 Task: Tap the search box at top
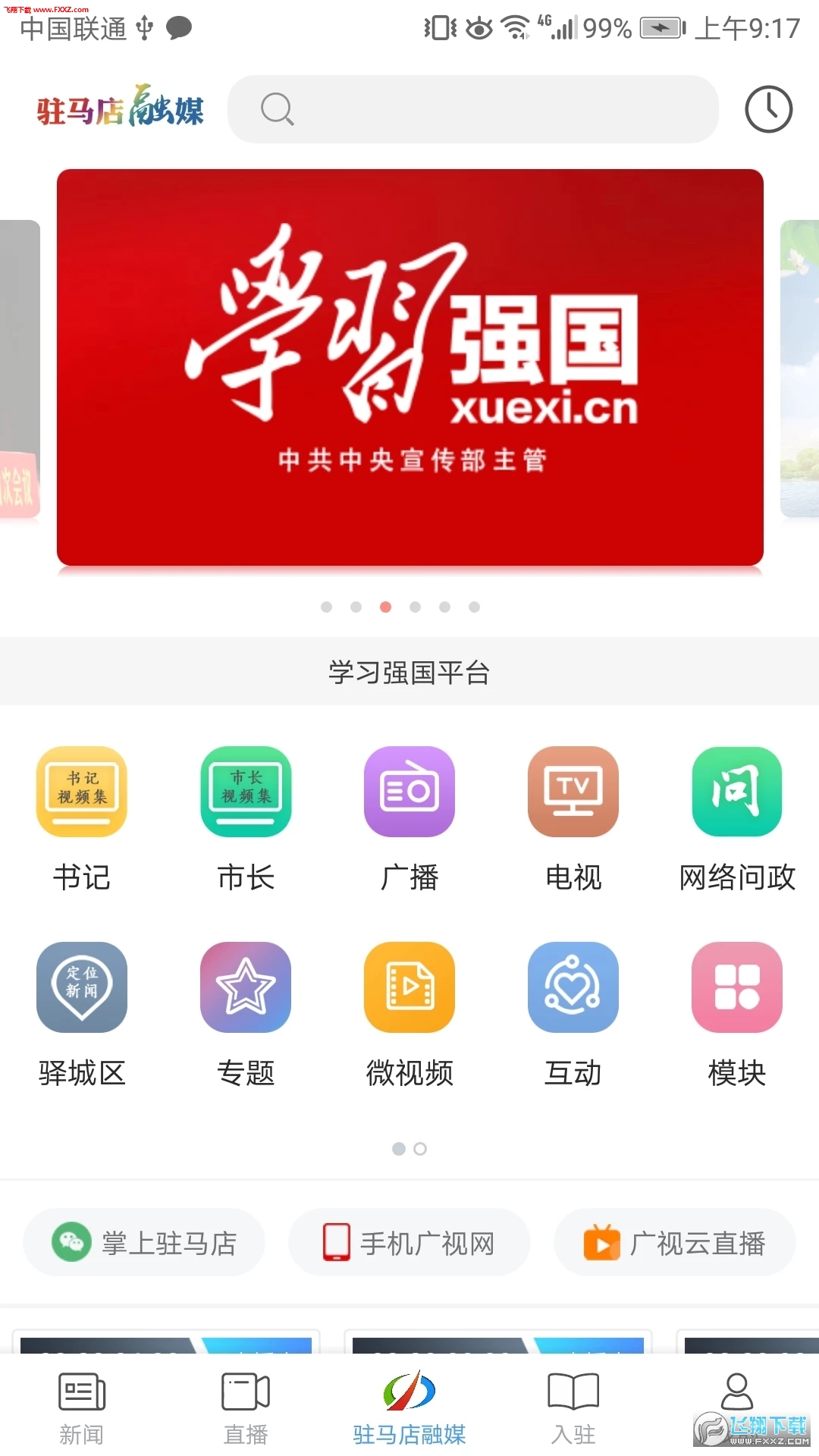click(x=472, y=109)
